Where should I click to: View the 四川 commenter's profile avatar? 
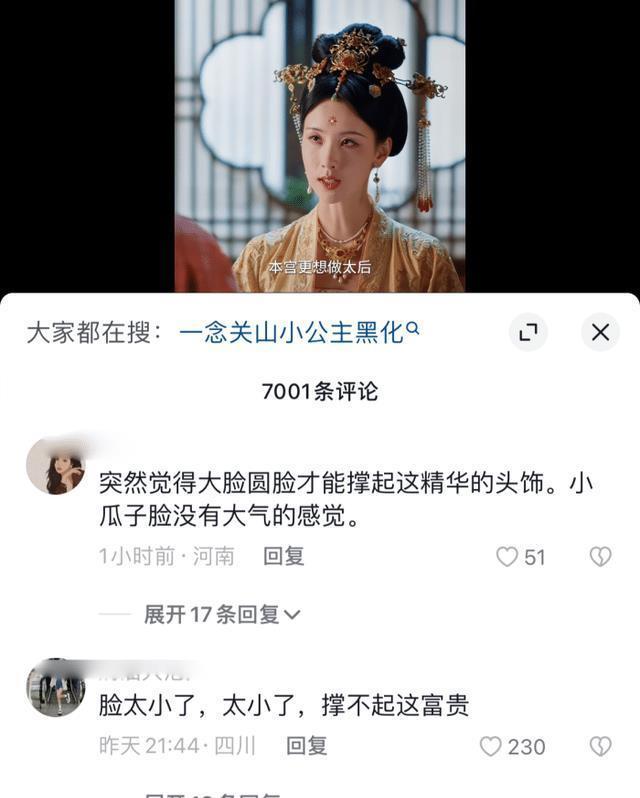tap(55, 688)
